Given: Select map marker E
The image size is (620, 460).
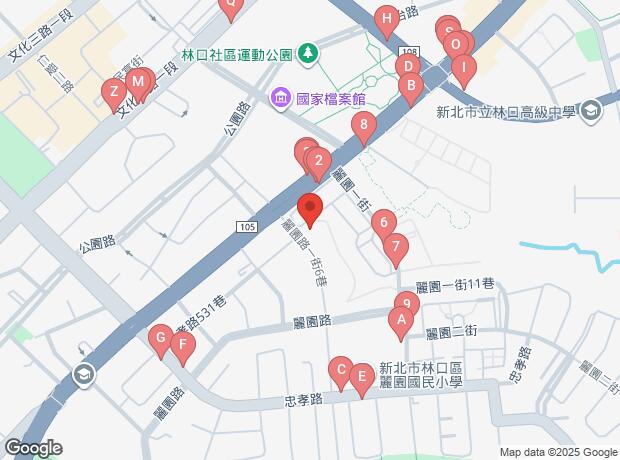Looking at the screenshot, I should 362,379.
